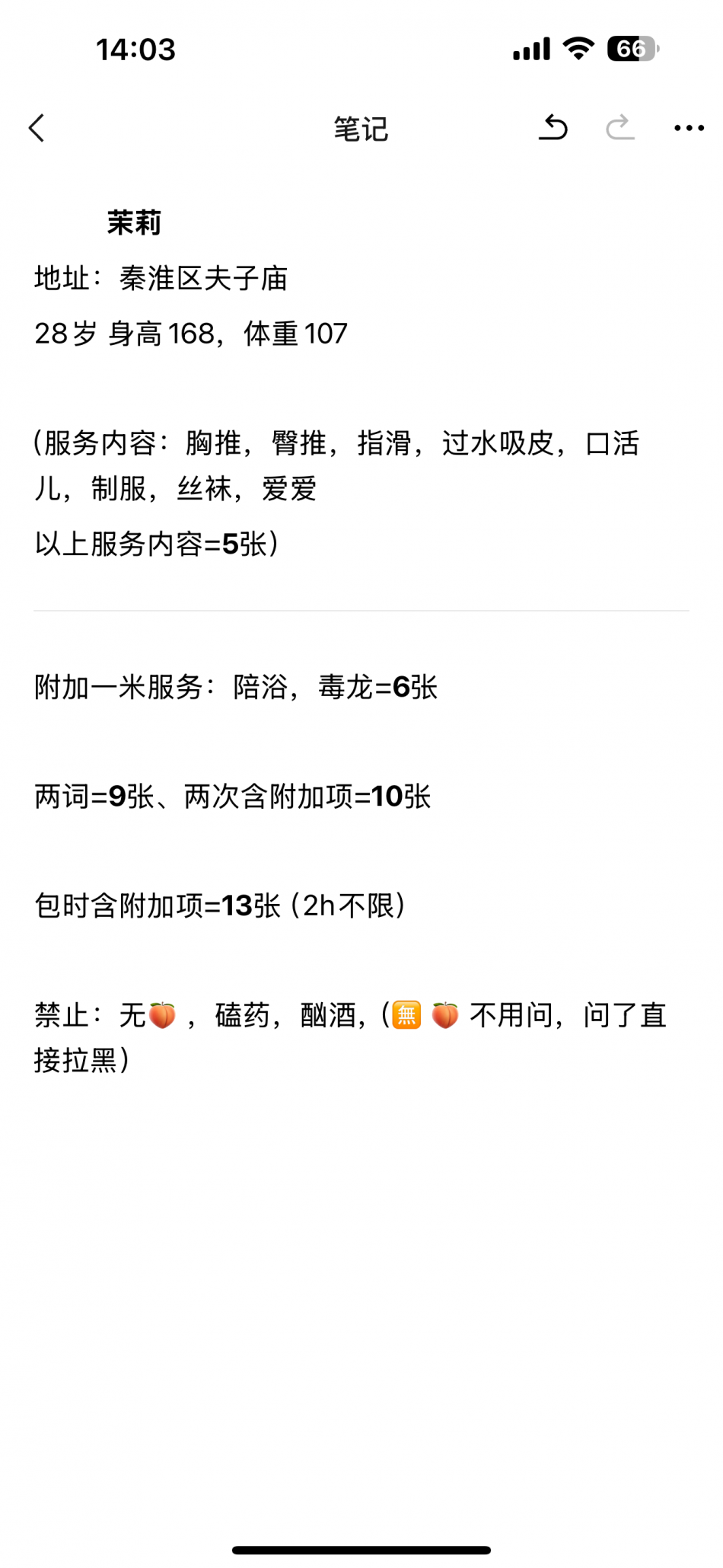The width and height of the screenshot is (723, 1568).
Task: Go back from the note editor
Action: 37,128
